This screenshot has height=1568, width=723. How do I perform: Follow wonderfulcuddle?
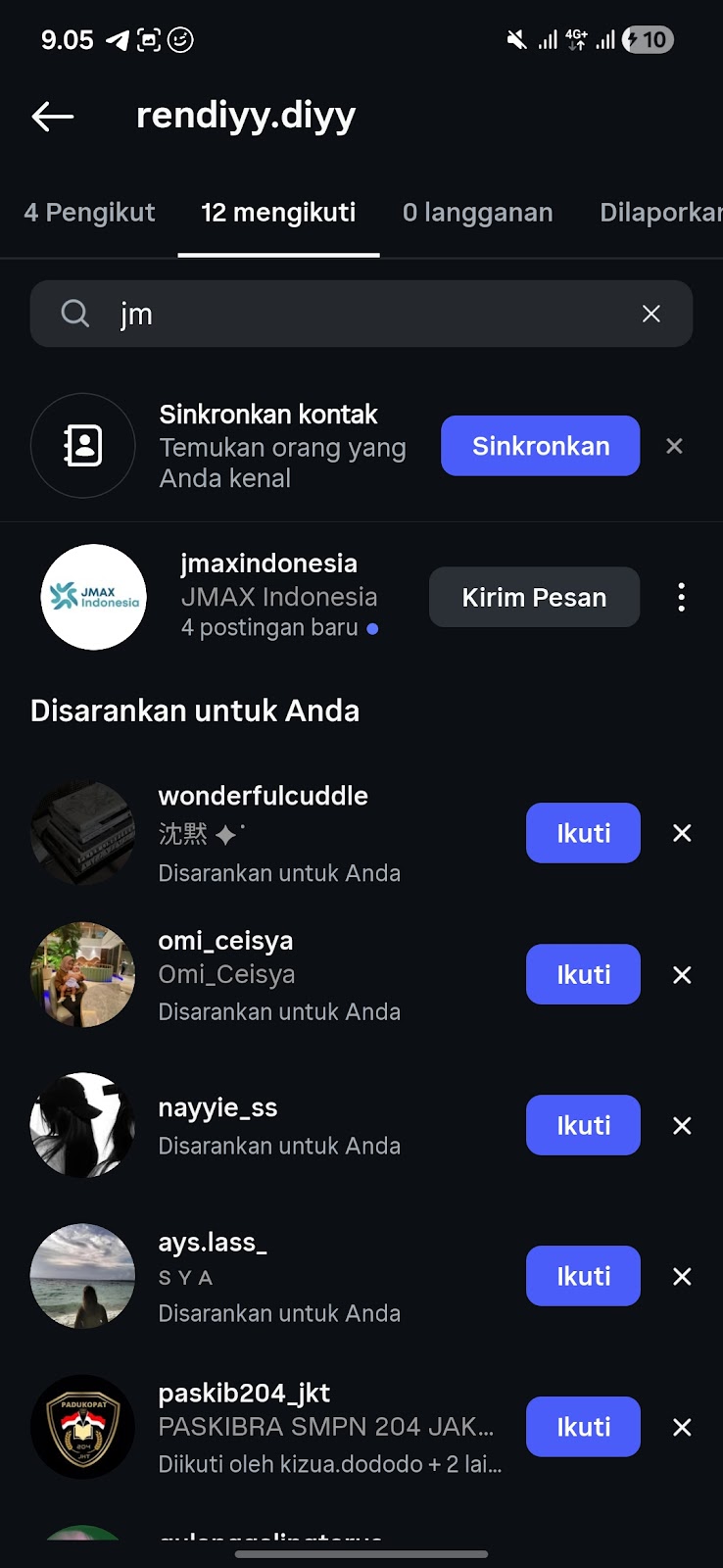click(x=583, y=833)
